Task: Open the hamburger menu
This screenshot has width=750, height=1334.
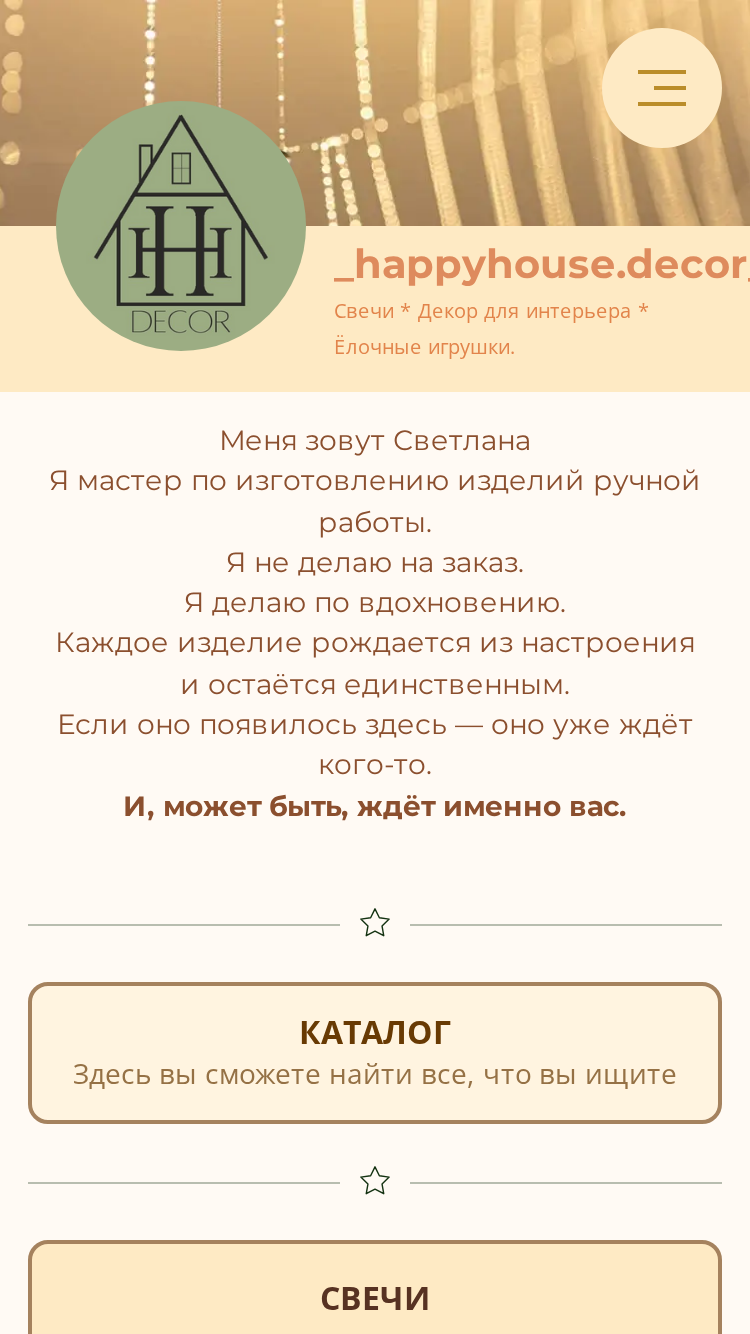Action: pyautogui.click(x=662, y=88)
